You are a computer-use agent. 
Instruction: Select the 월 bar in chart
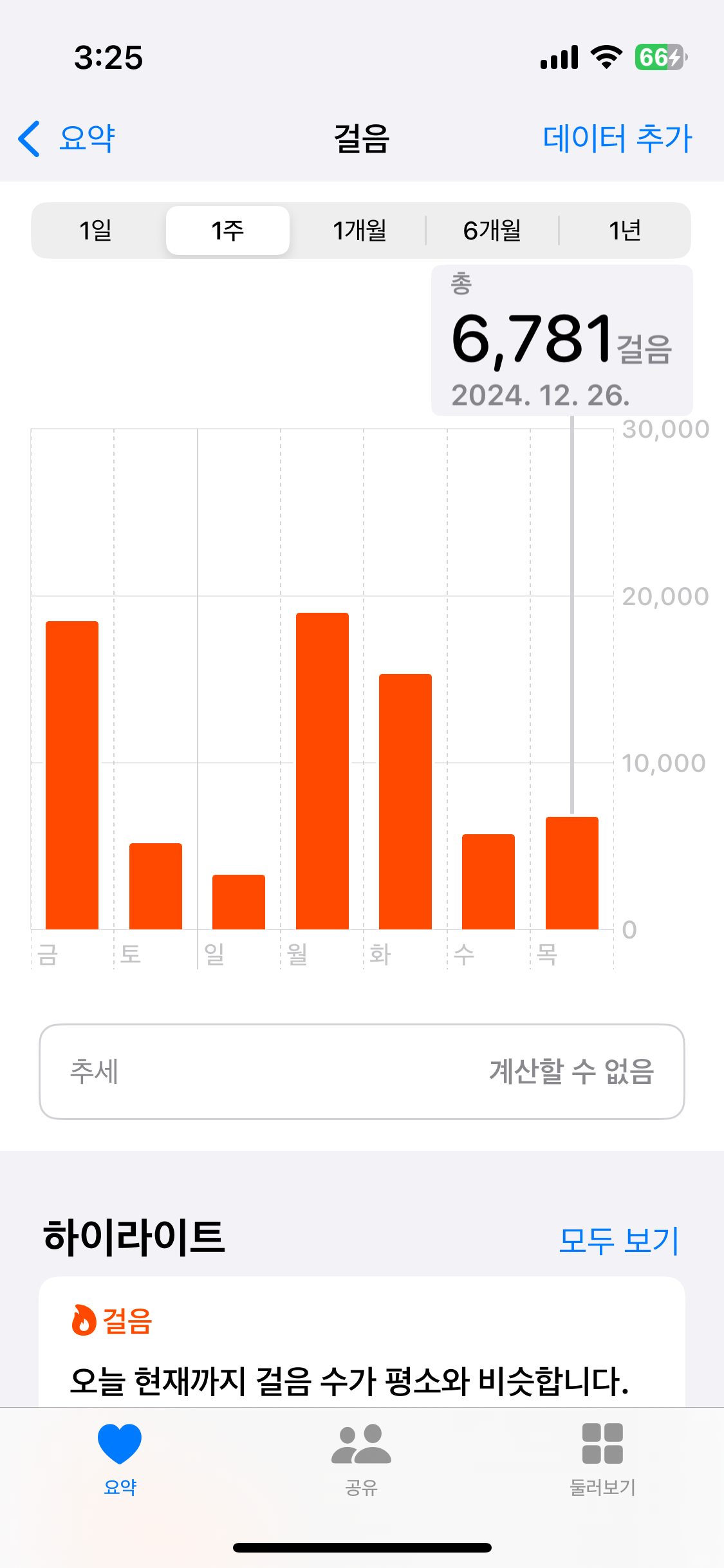click(x=322, y=771)
